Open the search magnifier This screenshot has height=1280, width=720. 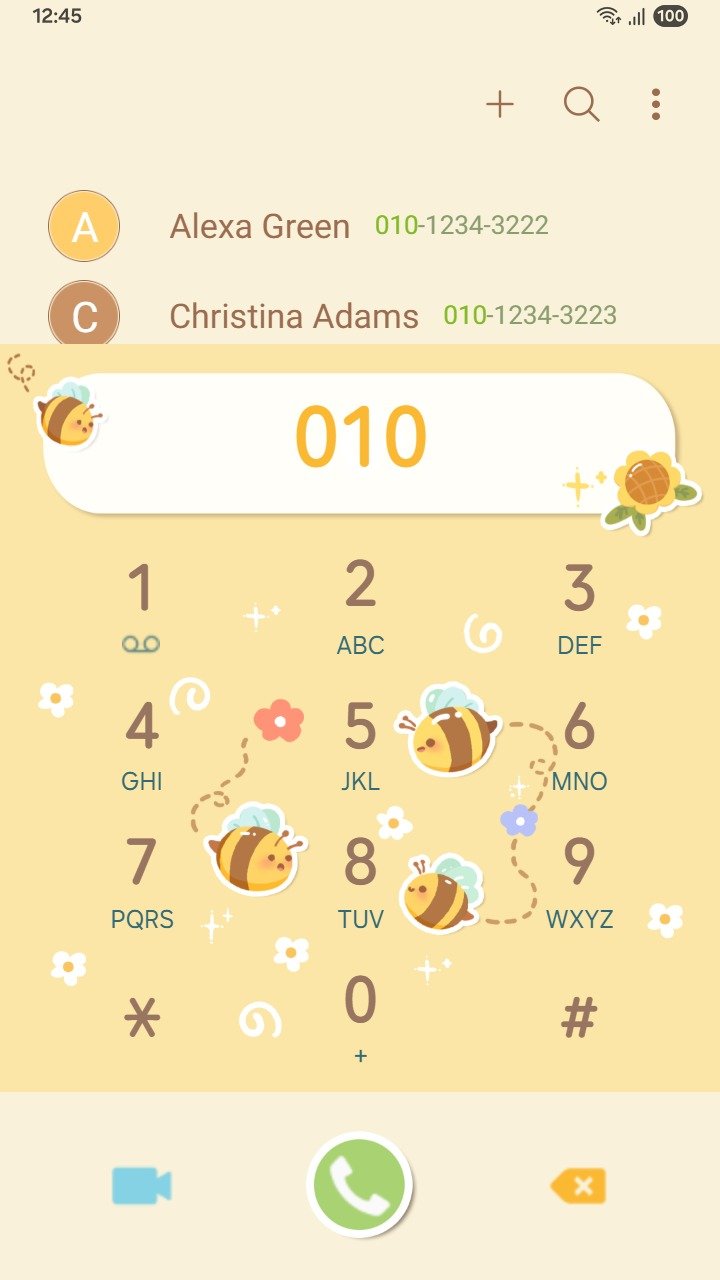[x=581, y=104]
